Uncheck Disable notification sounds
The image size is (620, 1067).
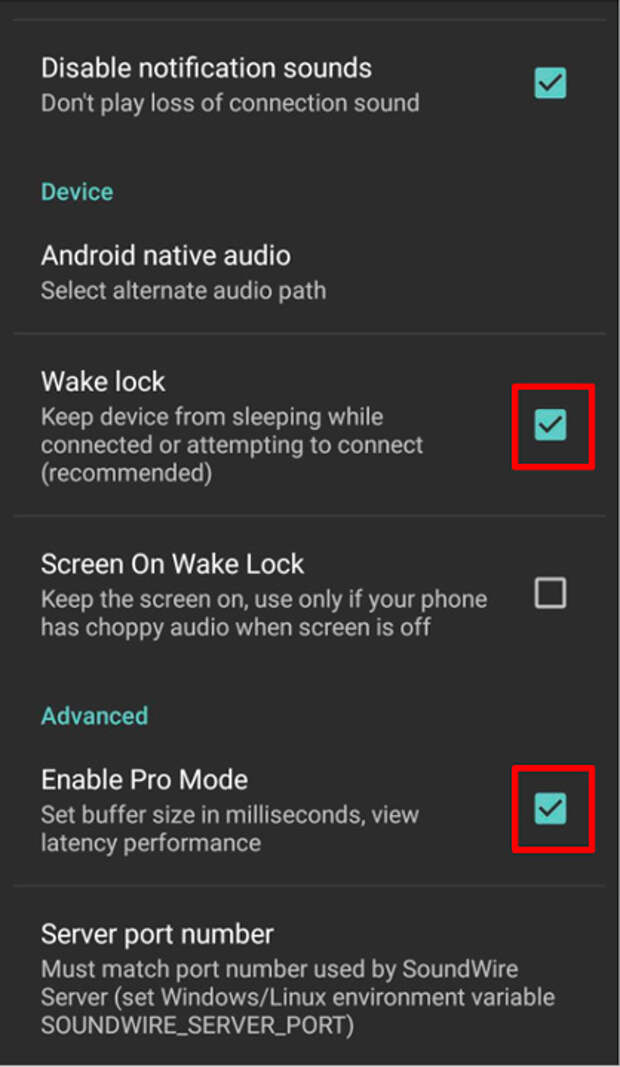550,84
